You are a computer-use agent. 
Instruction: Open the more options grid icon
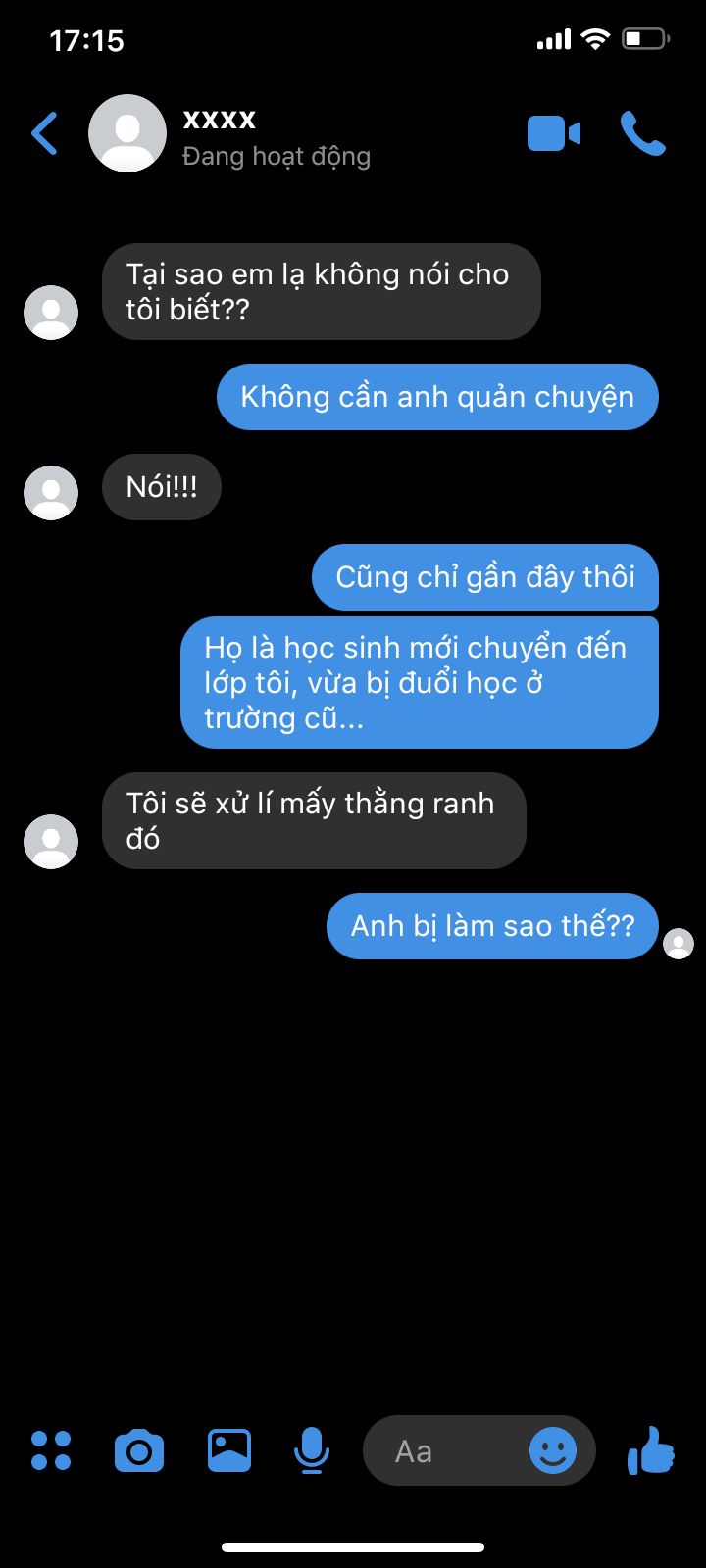[51, 1450]
